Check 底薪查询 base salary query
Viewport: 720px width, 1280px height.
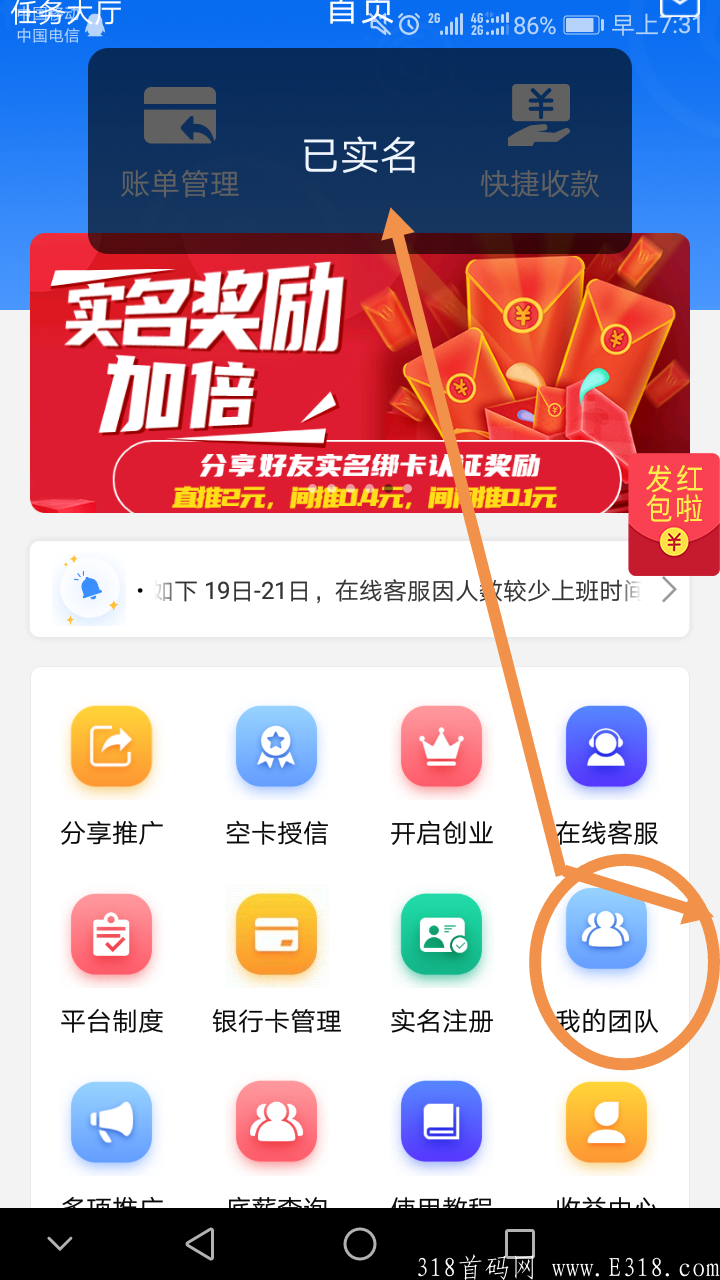(x=276, y=1122)
